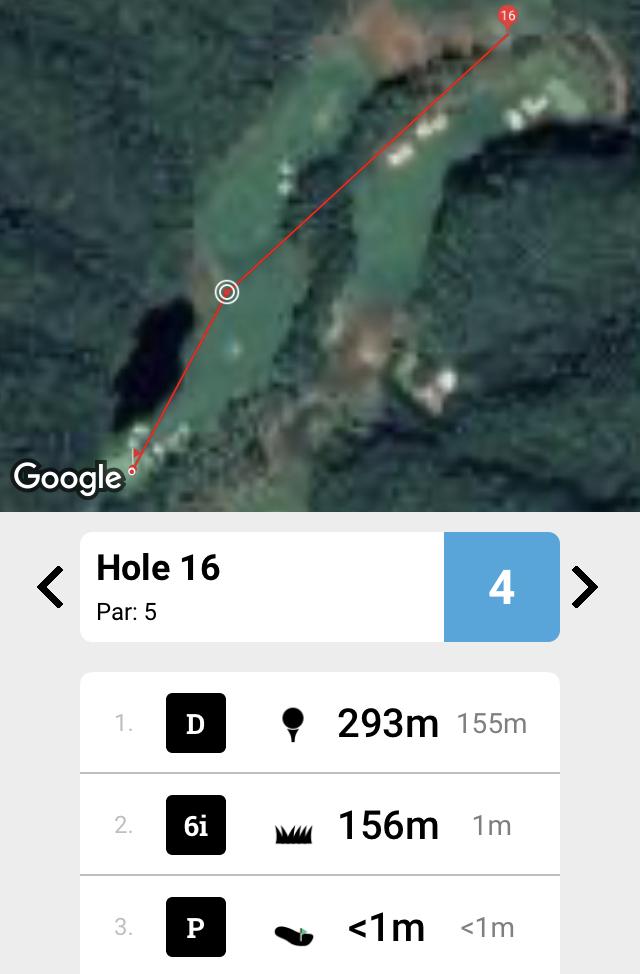
Task: Open the third shot with the putter
Action: pyautogui.click(x=319, y=927)
